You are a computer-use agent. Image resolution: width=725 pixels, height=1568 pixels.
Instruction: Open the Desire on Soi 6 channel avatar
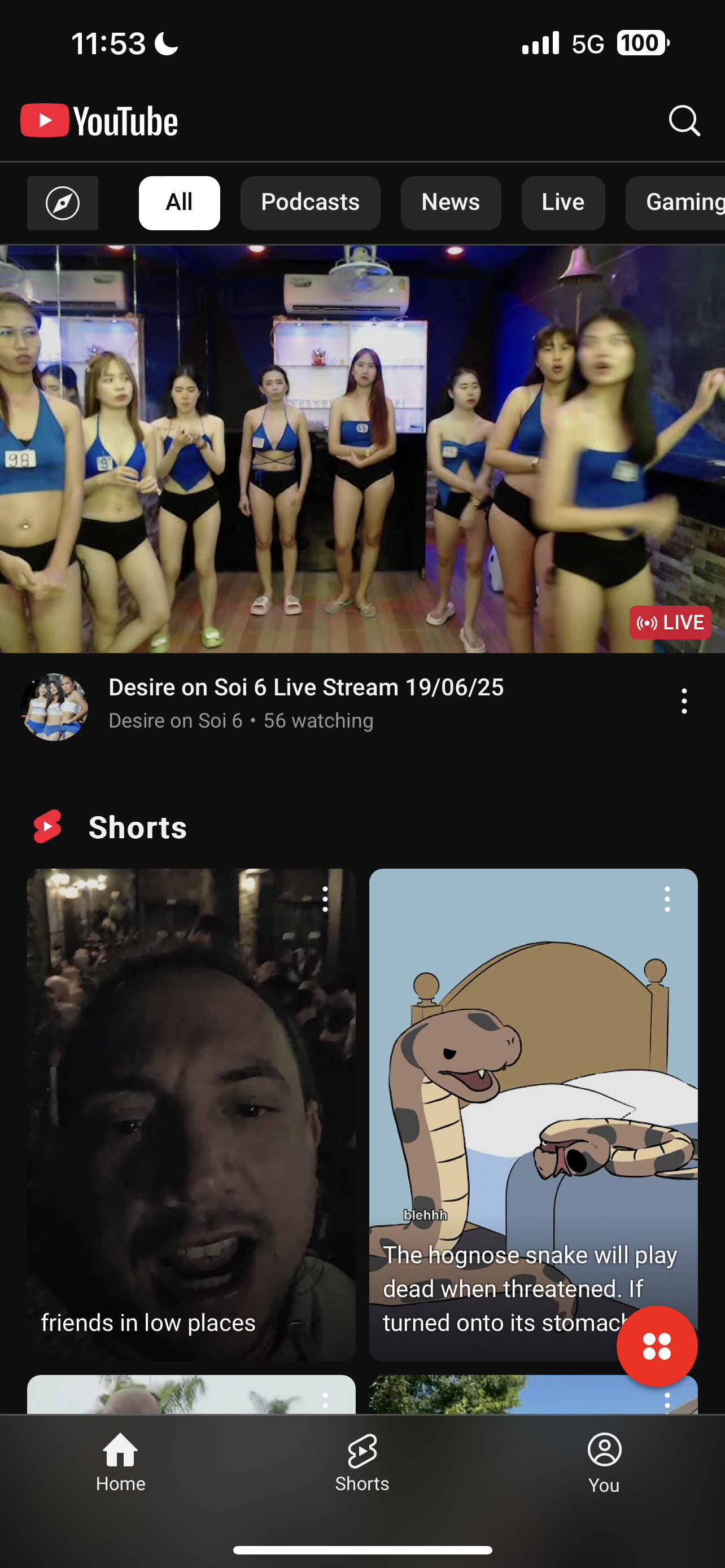54,707
